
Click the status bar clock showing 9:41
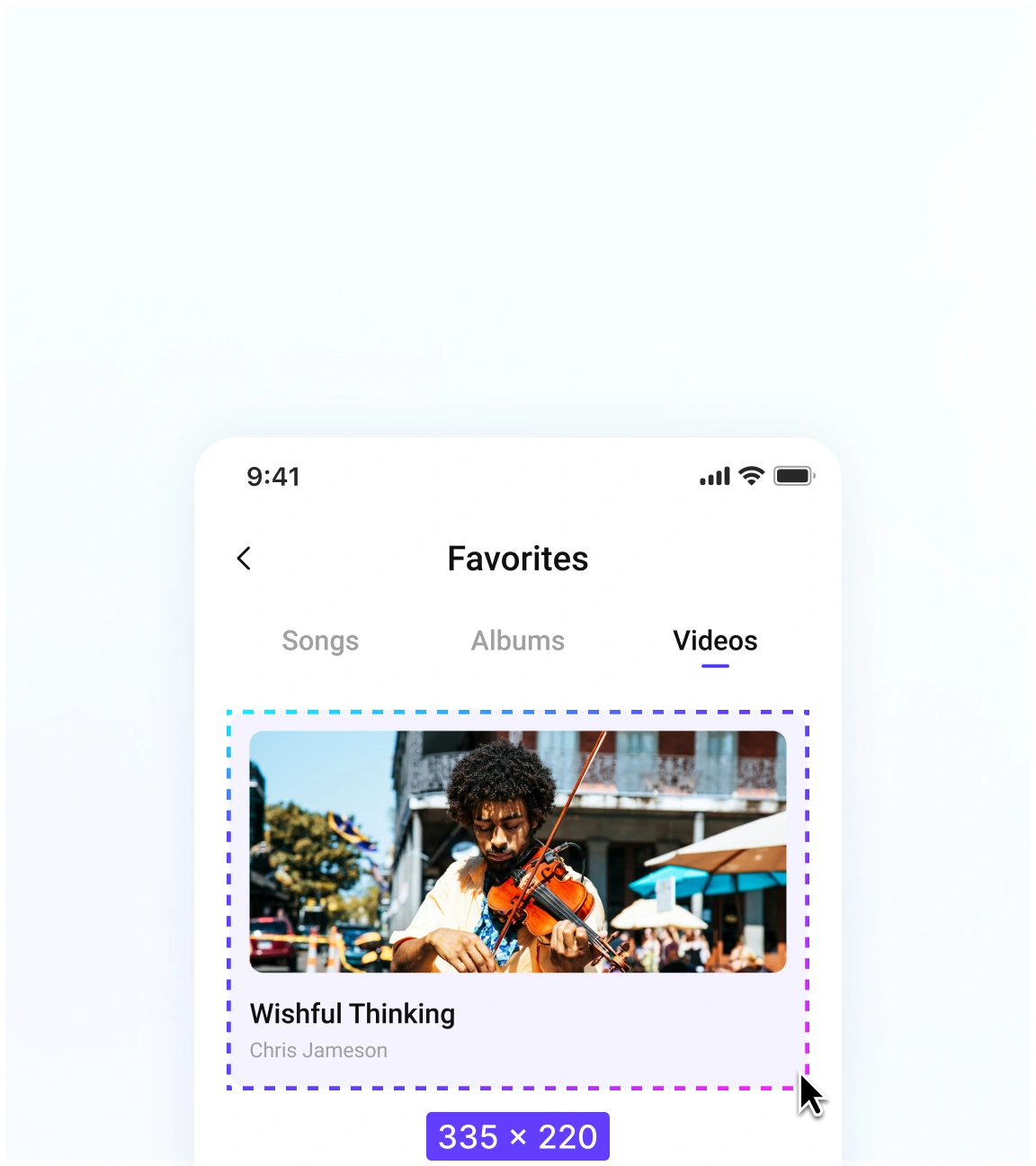(274, 477)
